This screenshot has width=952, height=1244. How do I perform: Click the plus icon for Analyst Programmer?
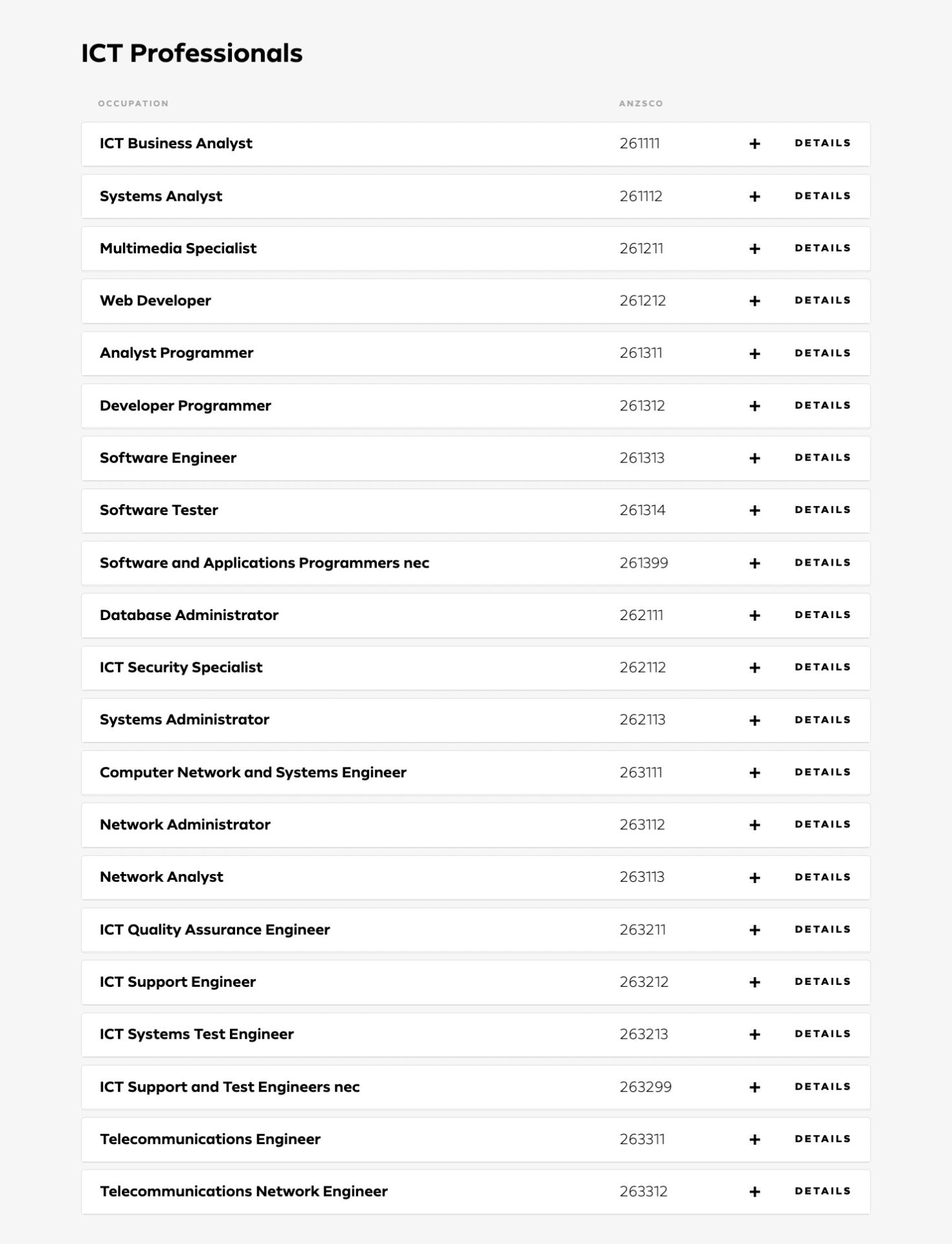point(754,353)
